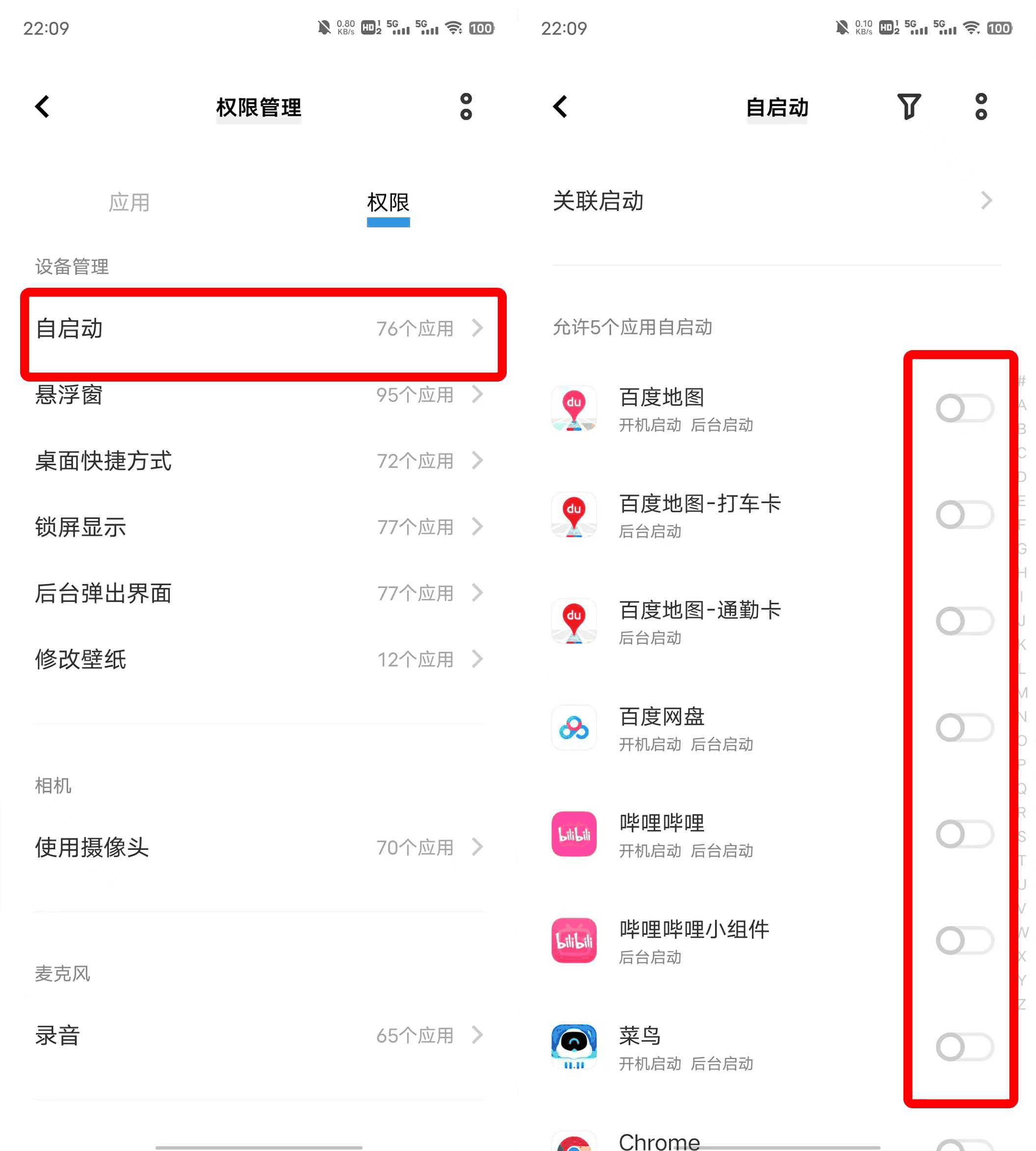Image resolution: width=1036 pixels, height=1151 pixels.
Task: Open the three-dot menu in 权限管理
Action: (x=465, y=107)
